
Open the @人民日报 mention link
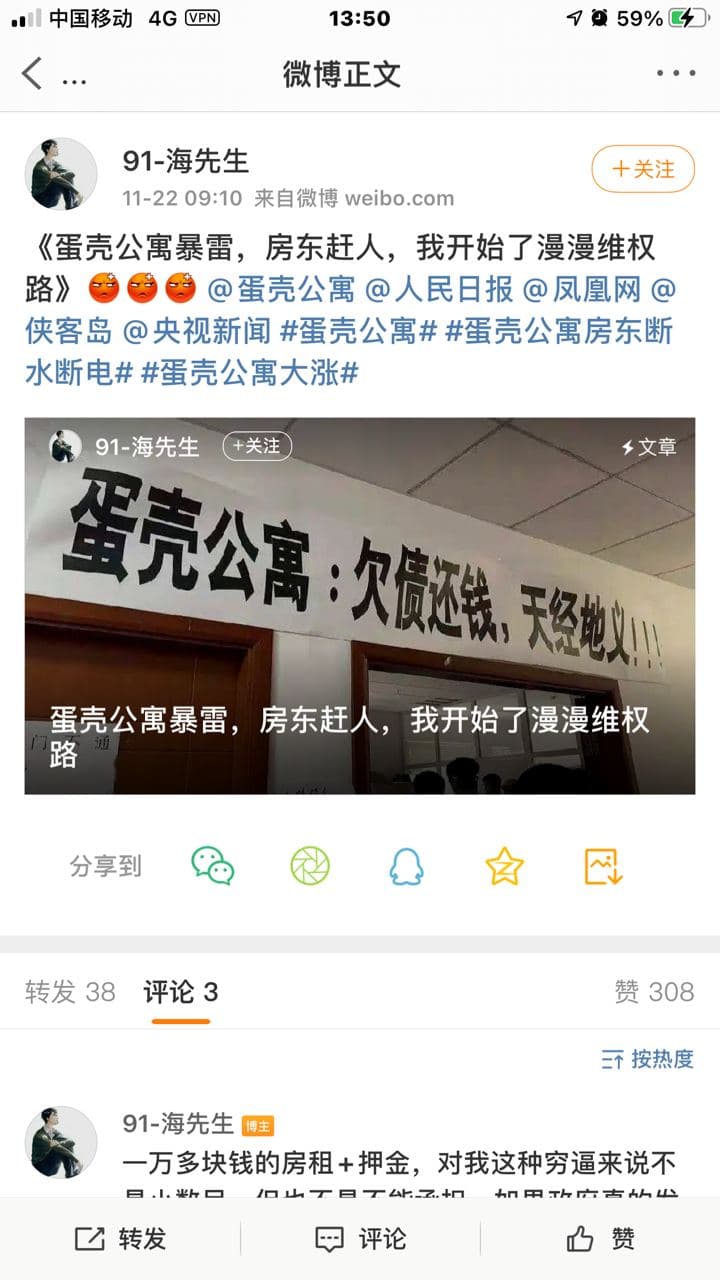pyautogui.click(x=438, y=290)
